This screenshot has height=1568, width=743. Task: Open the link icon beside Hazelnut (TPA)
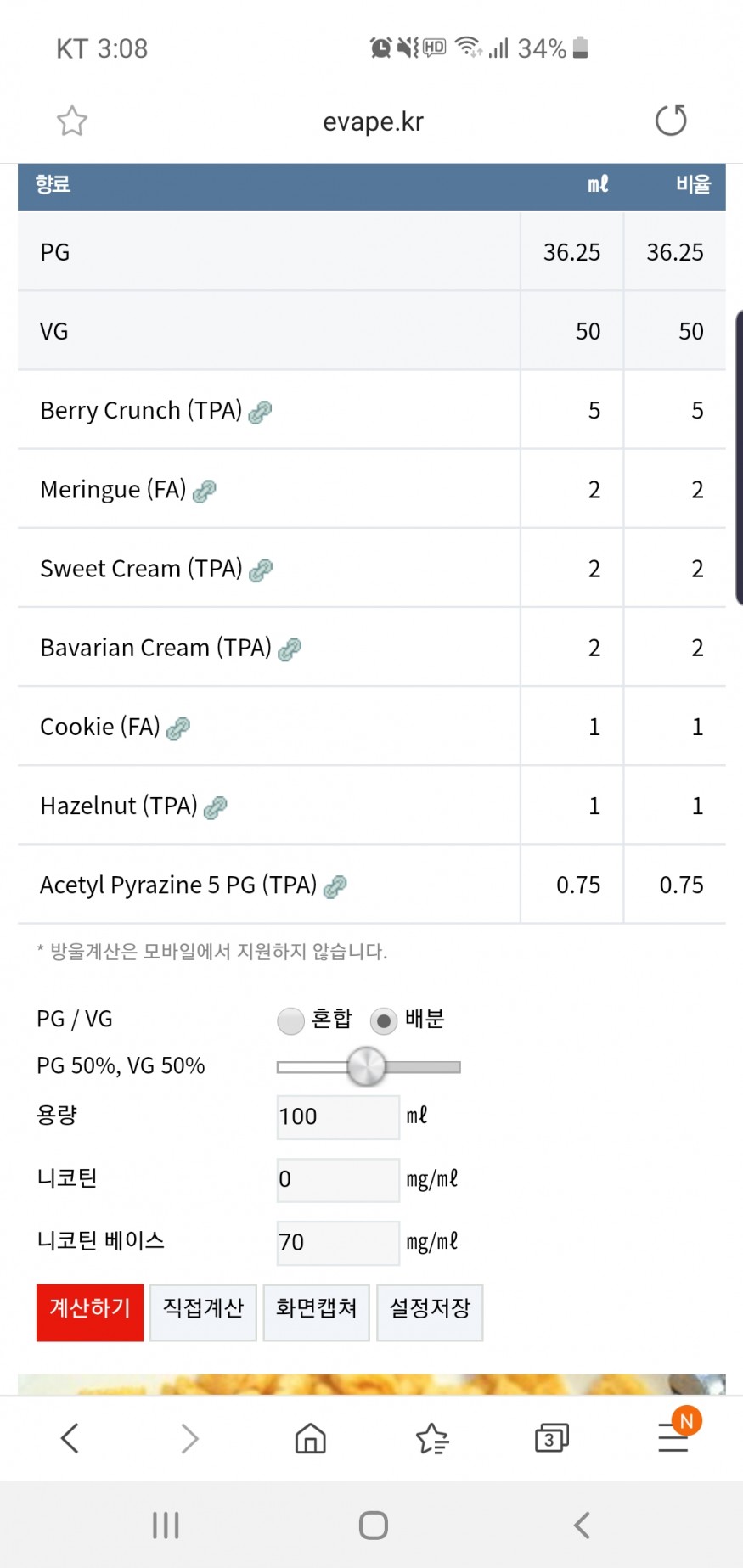(216, 806)
